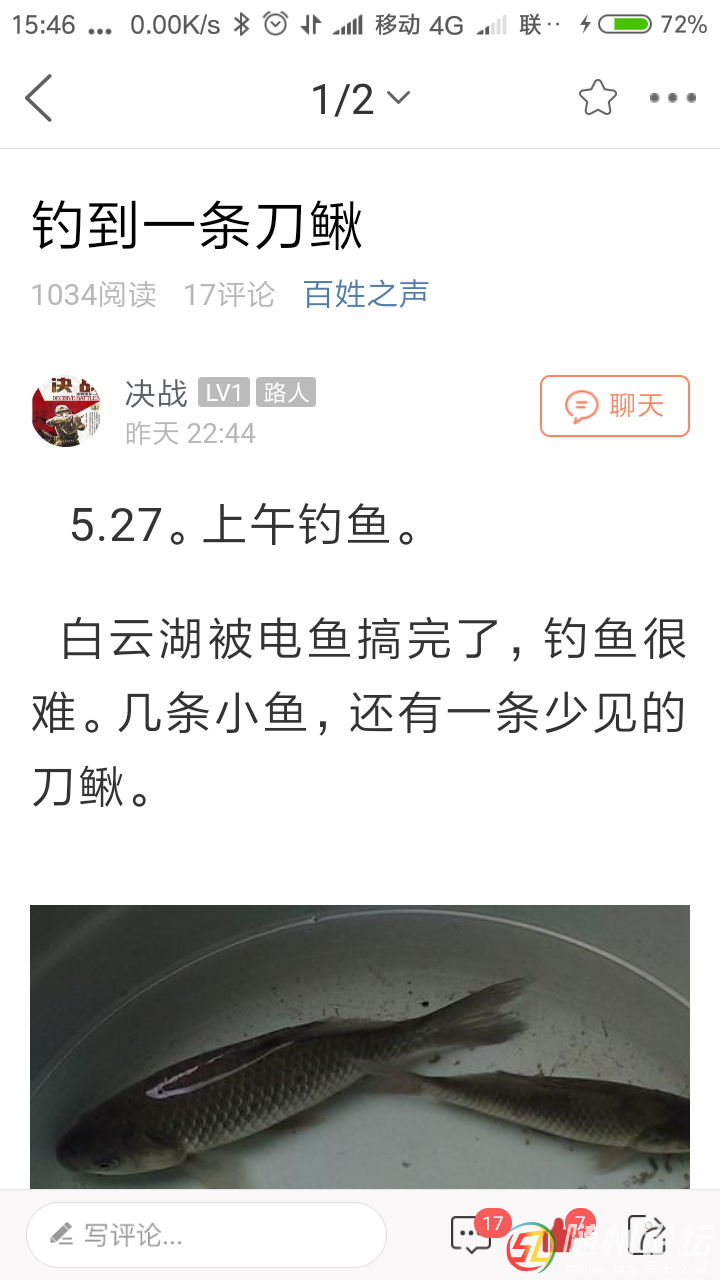The width and height of the screenshot is (720, 1280).
Task: Open the 百姓之声 board link
Action: (x=366, y=293)
